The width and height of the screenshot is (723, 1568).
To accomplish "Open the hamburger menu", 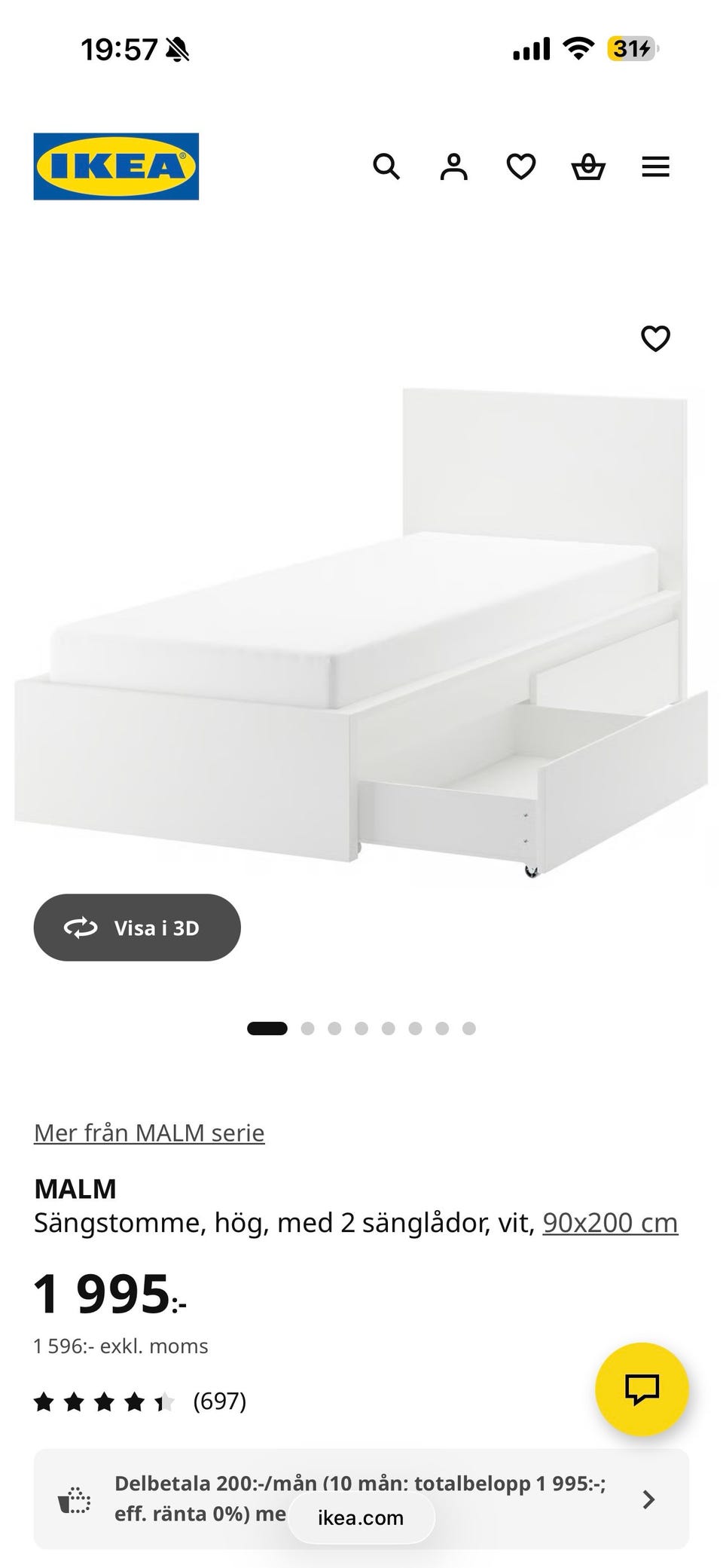I will [x=655, y=167].
